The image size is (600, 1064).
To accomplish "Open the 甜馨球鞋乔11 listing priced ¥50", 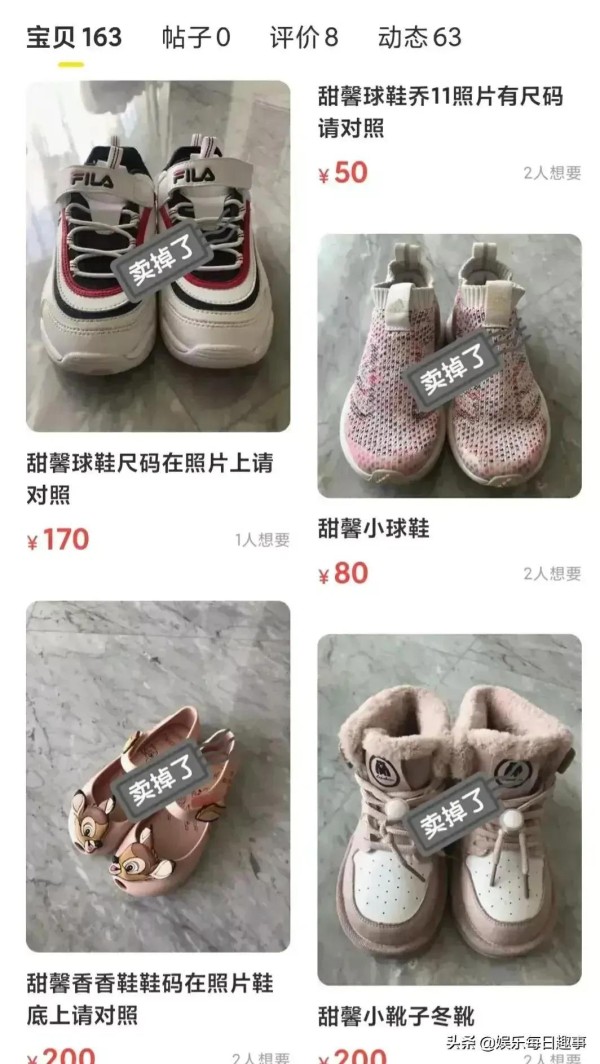I will (x=440, y=112).
